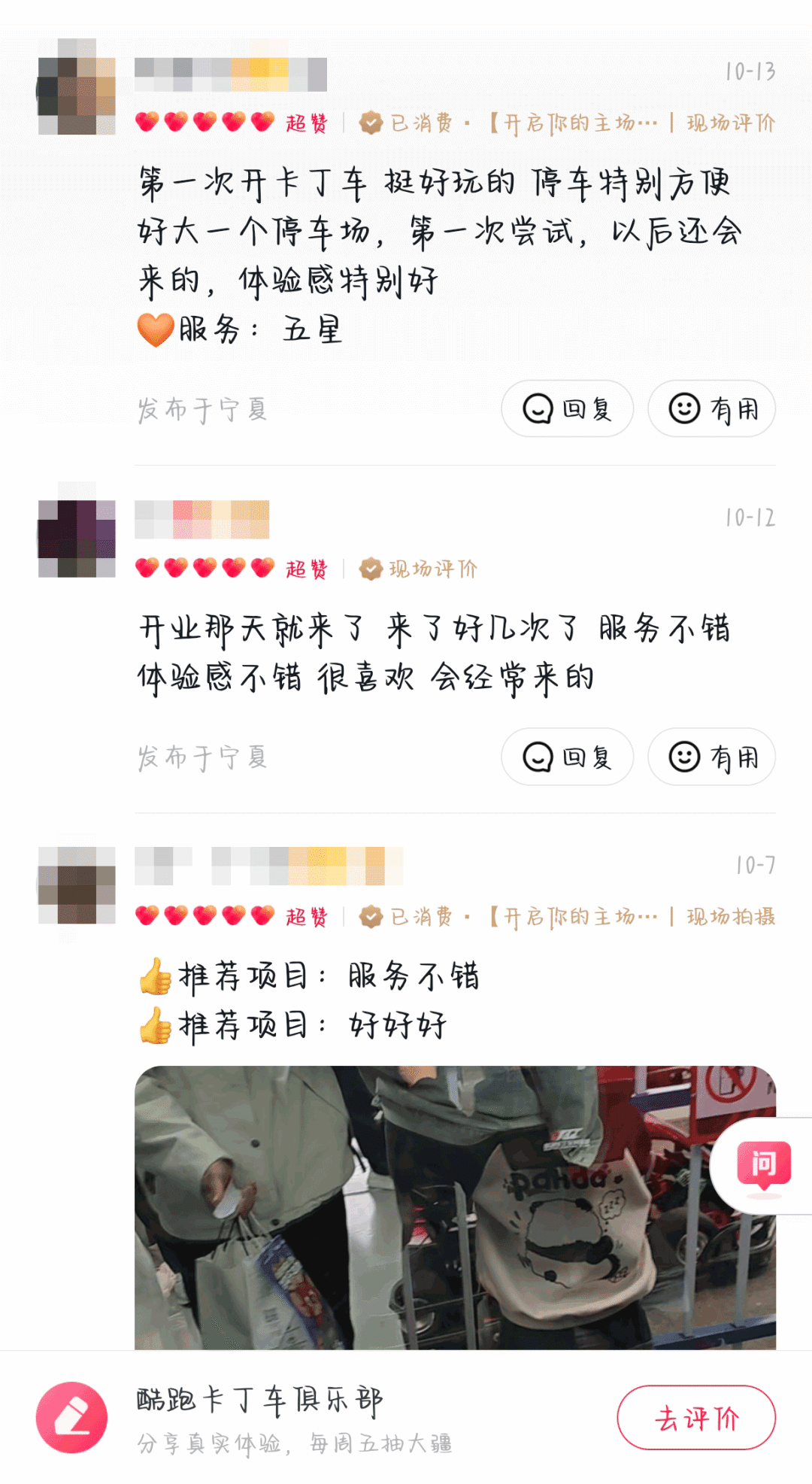
Task: Open the 10-13 reviewer's avatar
Action: pos(77,87)
